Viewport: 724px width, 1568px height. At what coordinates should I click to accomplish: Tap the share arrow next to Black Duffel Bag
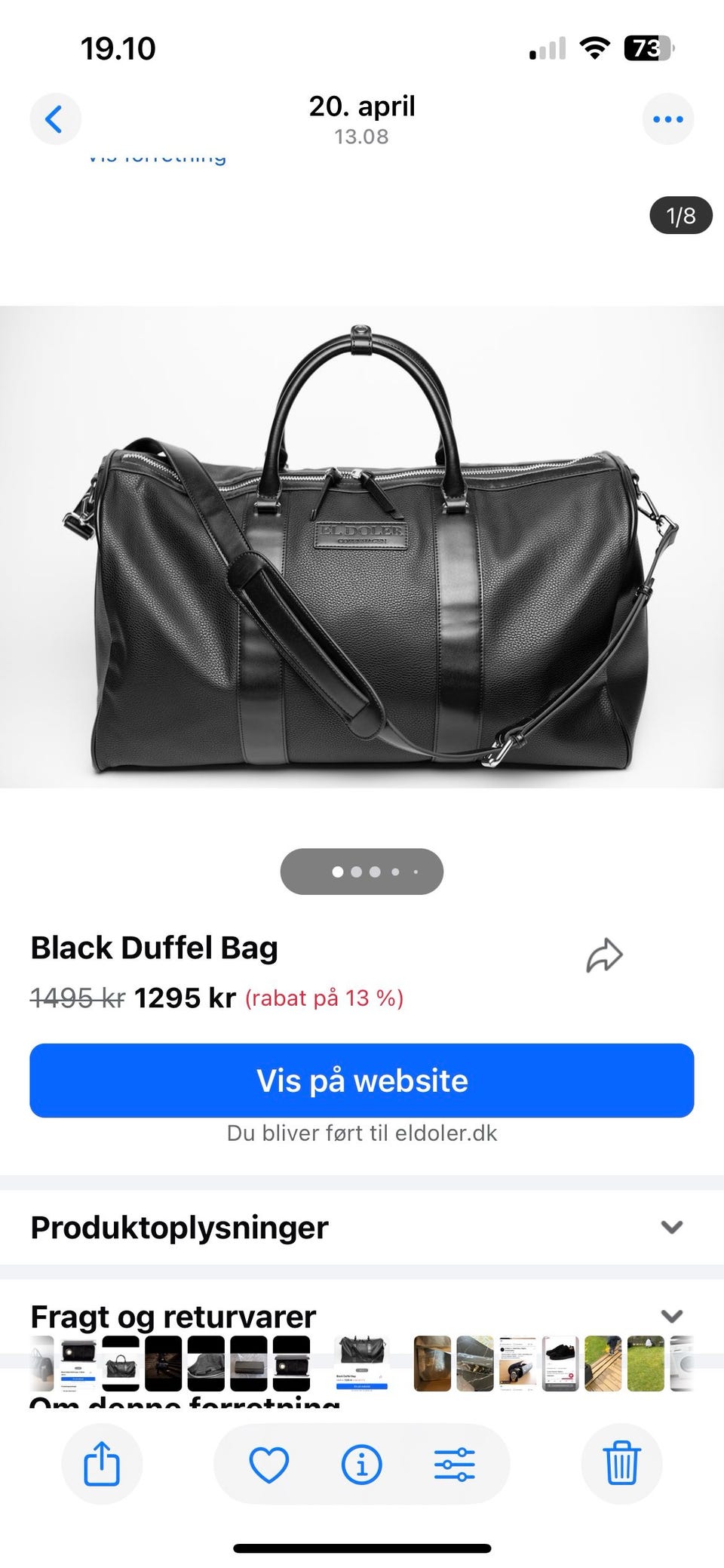point(604,955)
